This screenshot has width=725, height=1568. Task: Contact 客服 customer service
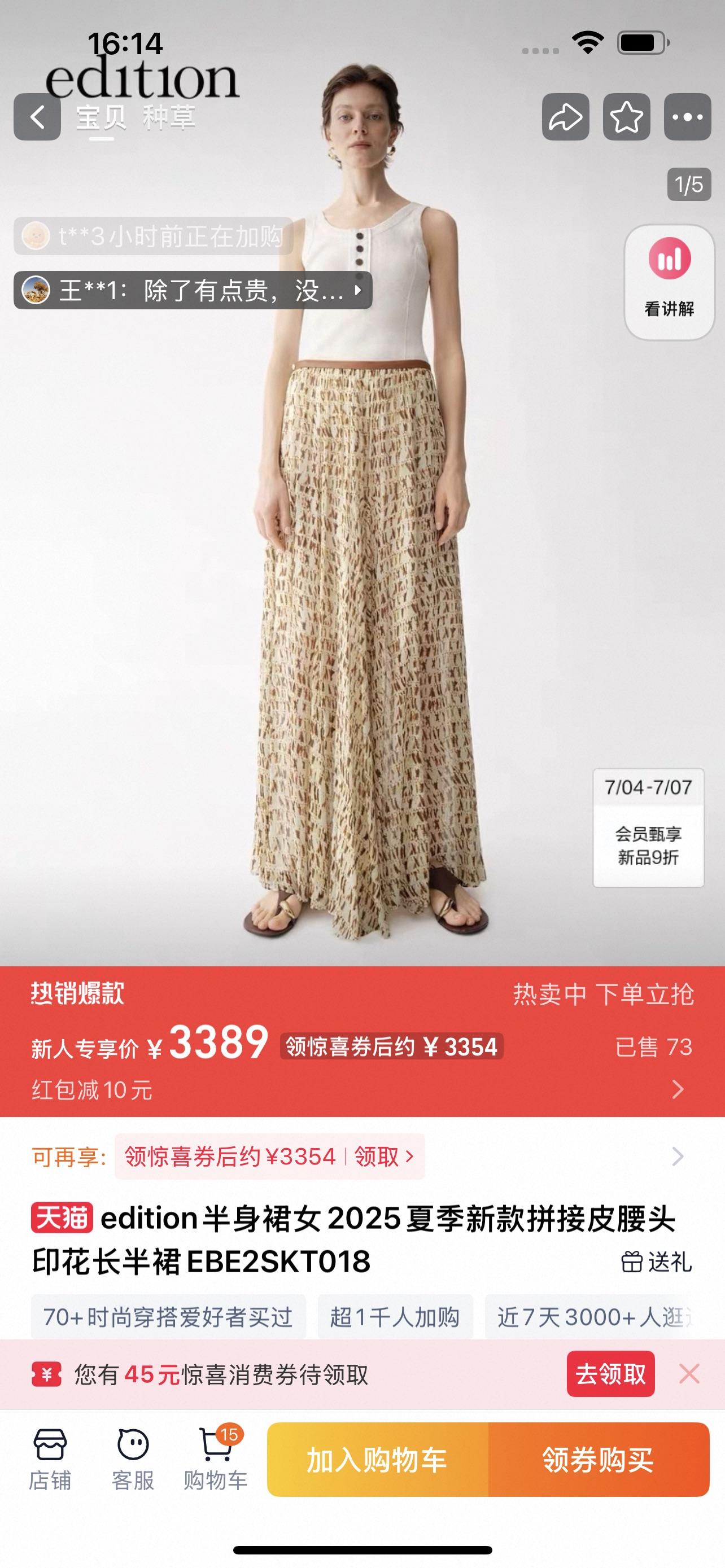point(133,1458)
